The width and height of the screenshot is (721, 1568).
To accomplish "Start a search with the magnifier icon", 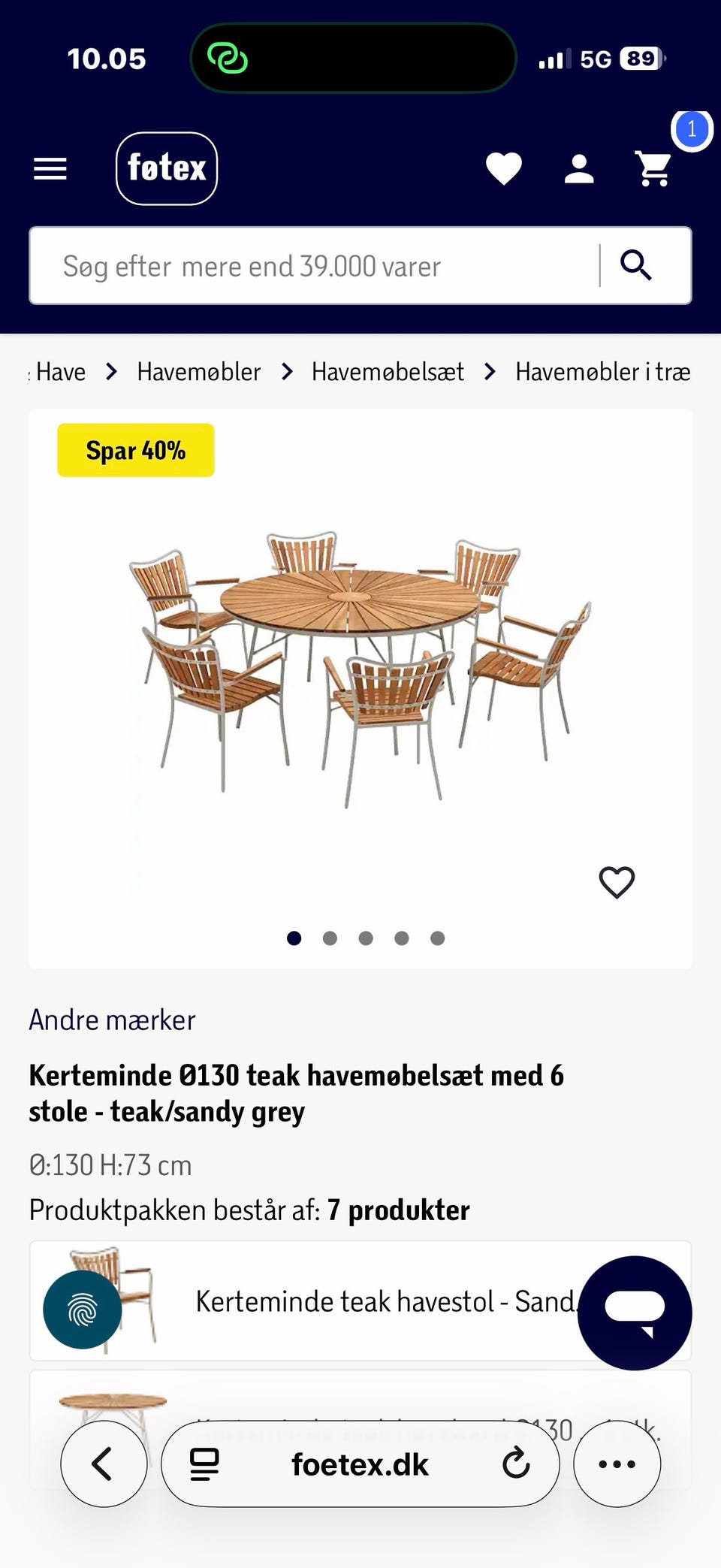I will (637, 266).
